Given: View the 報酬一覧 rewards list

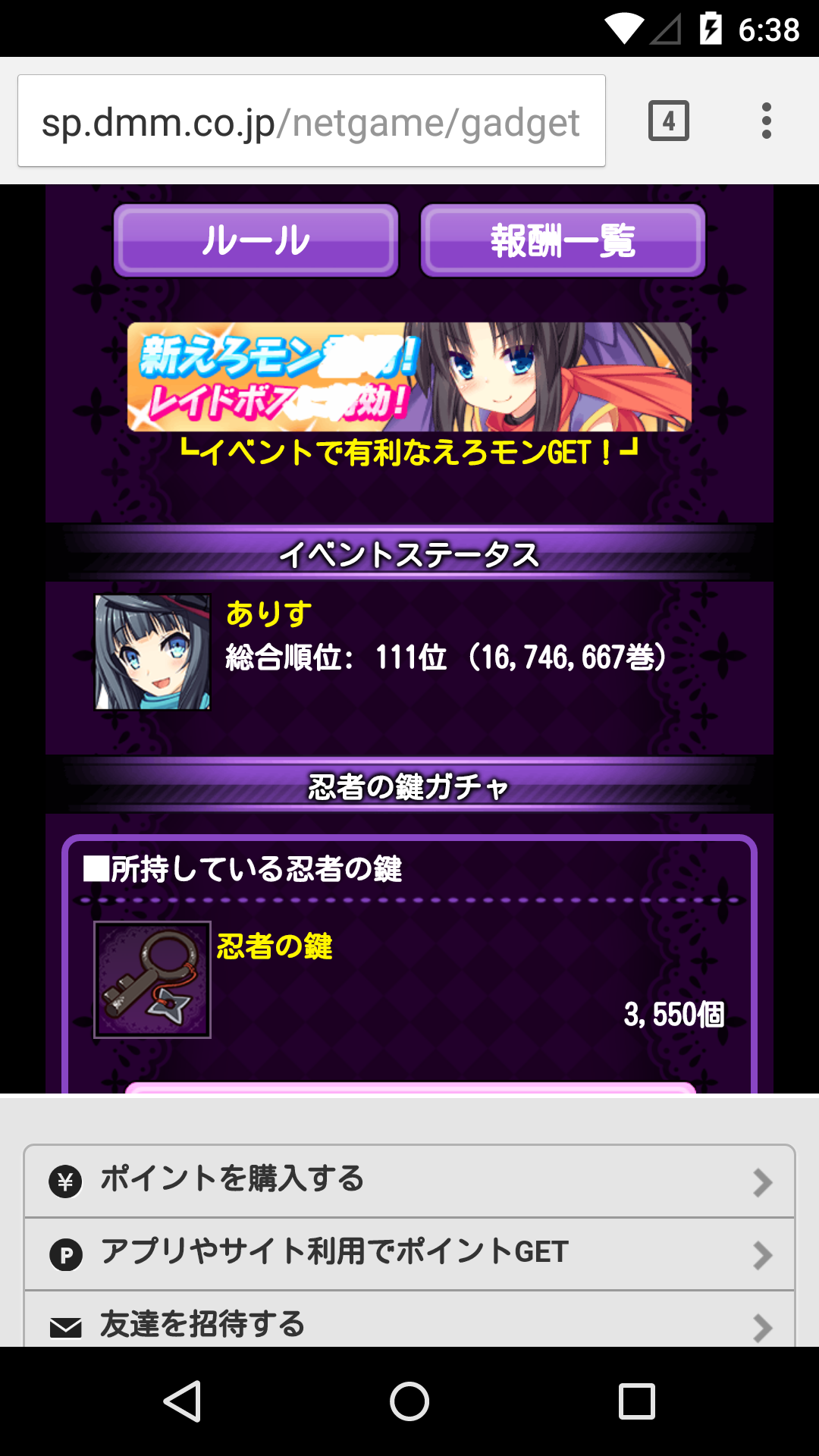Looking at the screenshot, I should [563, 240].
